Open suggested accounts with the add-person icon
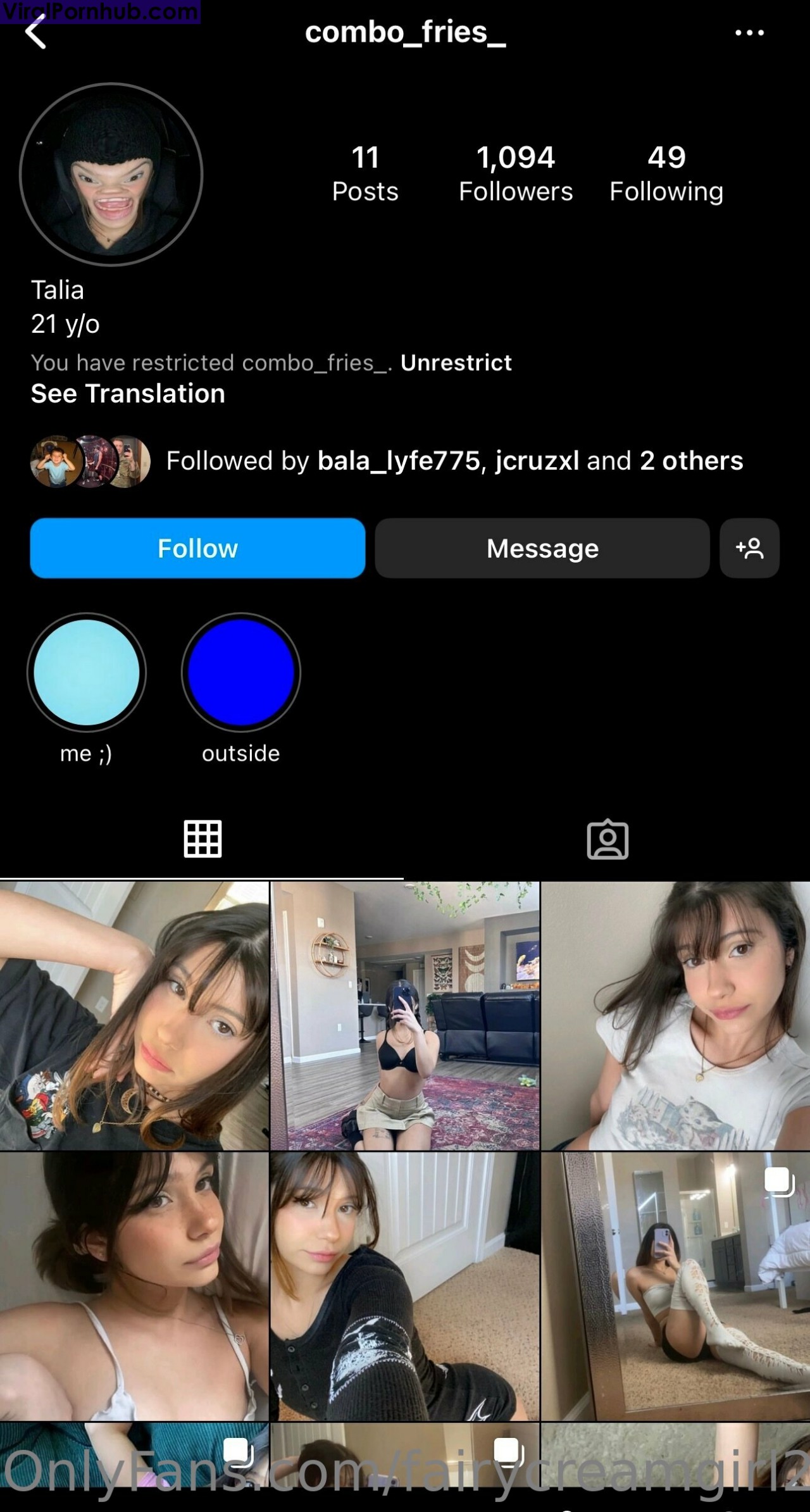This screenshot has height=1512, width=810. click(749, 548)
